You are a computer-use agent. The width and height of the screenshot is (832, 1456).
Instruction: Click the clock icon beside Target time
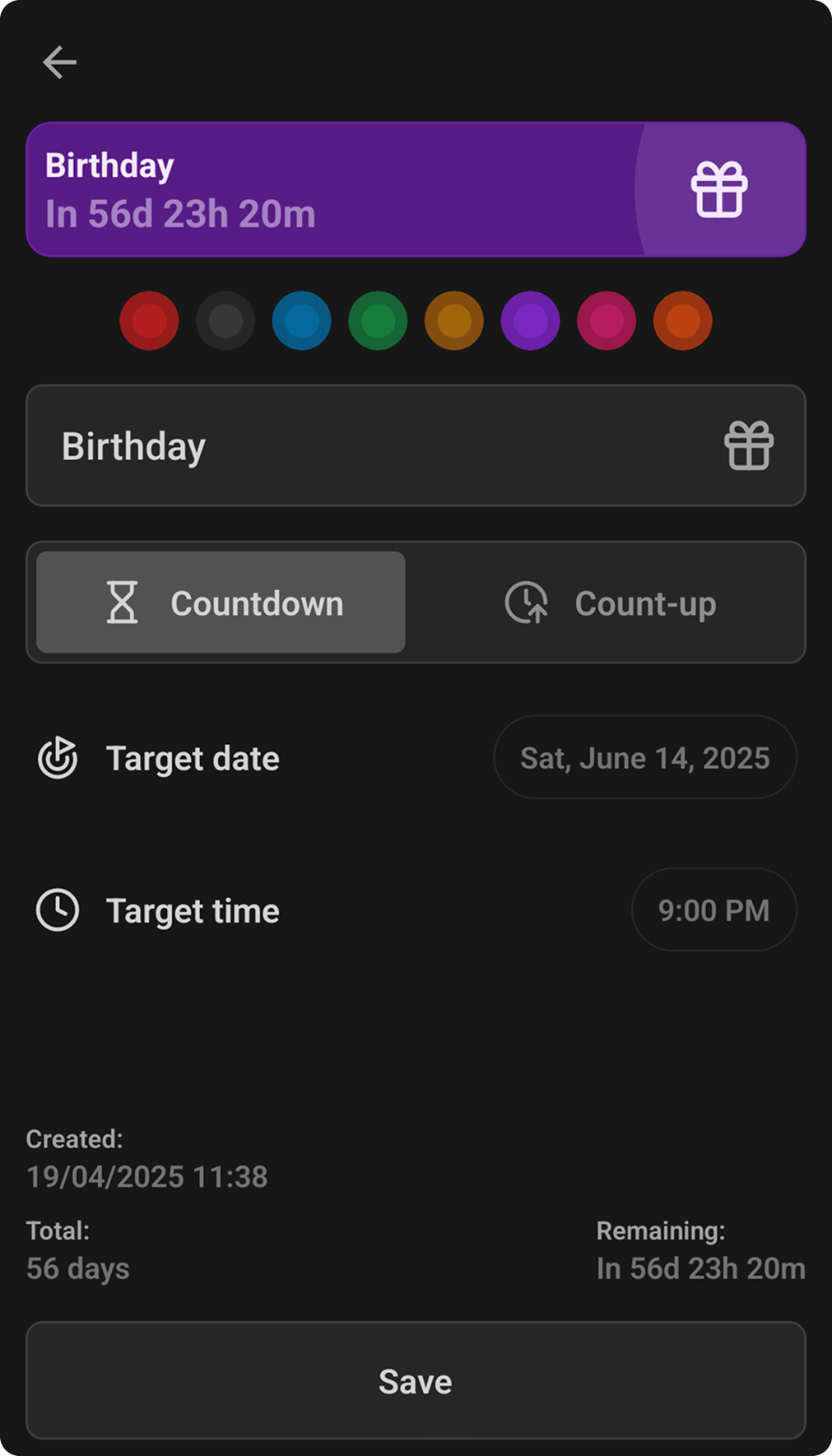point(57,910)
